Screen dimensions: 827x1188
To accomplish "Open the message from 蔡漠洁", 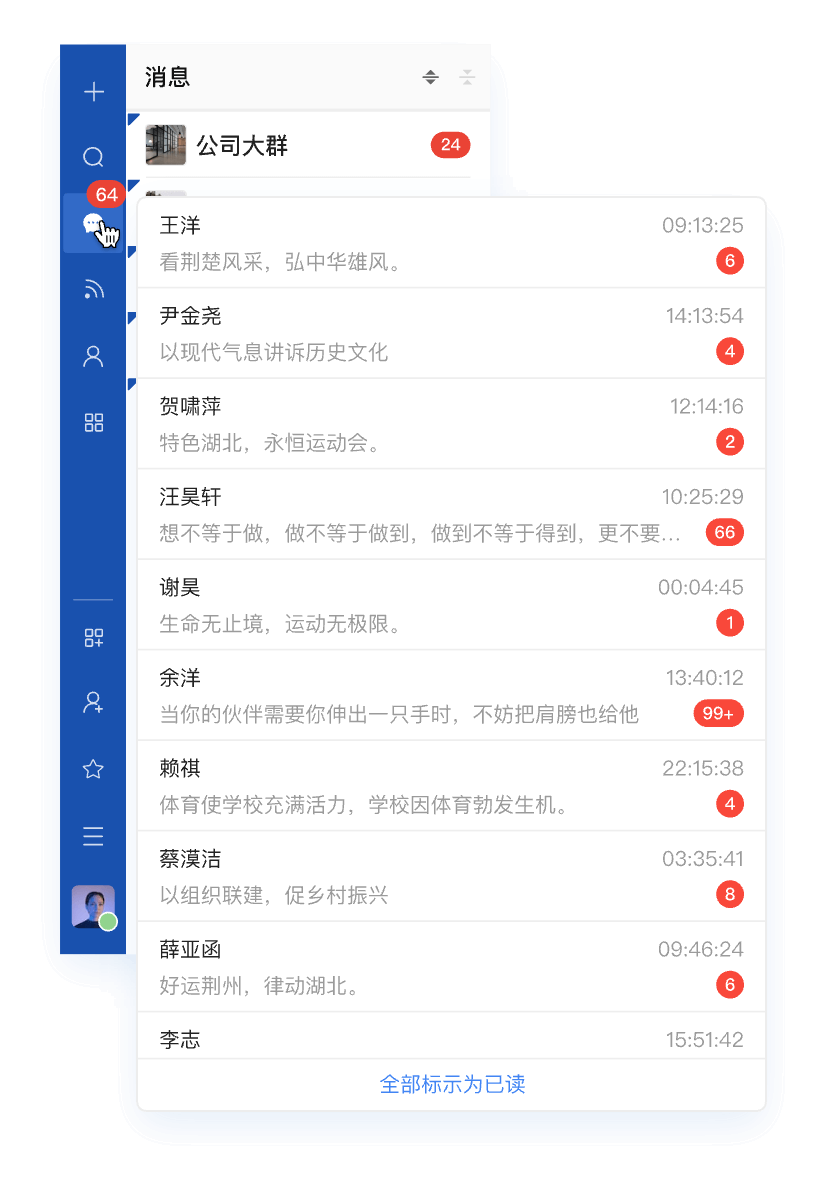I will pos(450,876).
